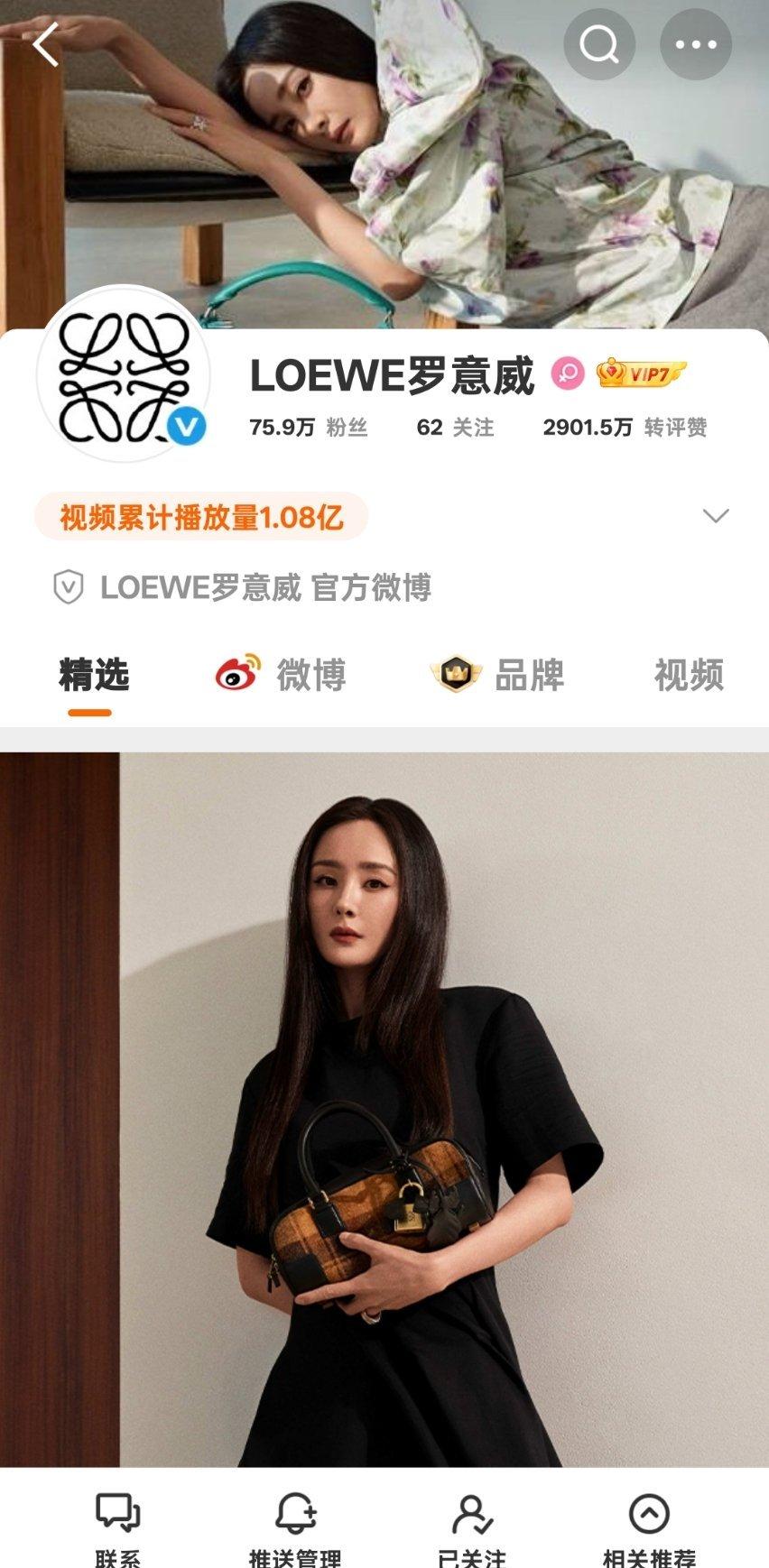The image size is (769, 1568).
Task: View the 62 following list
Action: click(x=455, y=428)
